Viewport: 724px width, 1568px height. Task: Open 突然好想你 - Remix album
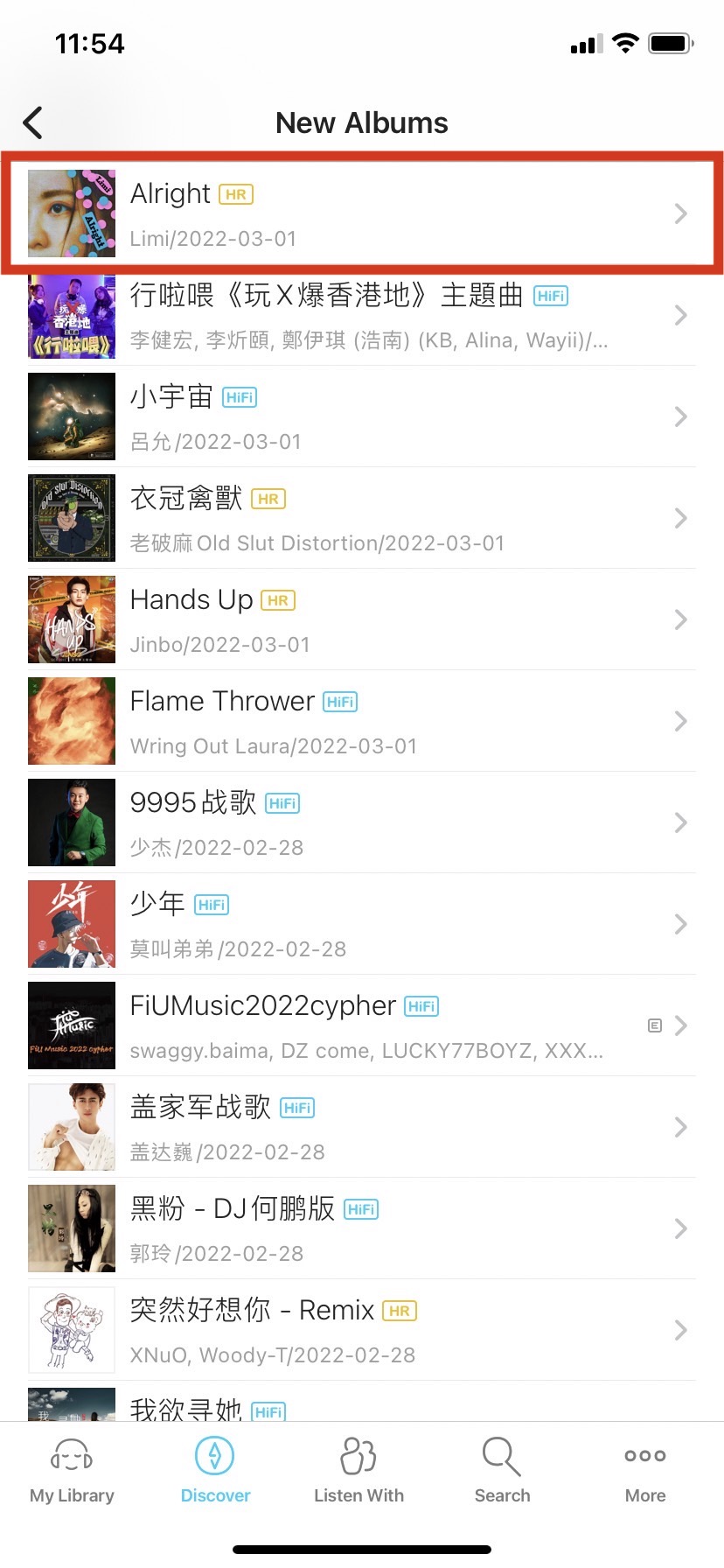pyautogui.click(x=362, y=1331)
